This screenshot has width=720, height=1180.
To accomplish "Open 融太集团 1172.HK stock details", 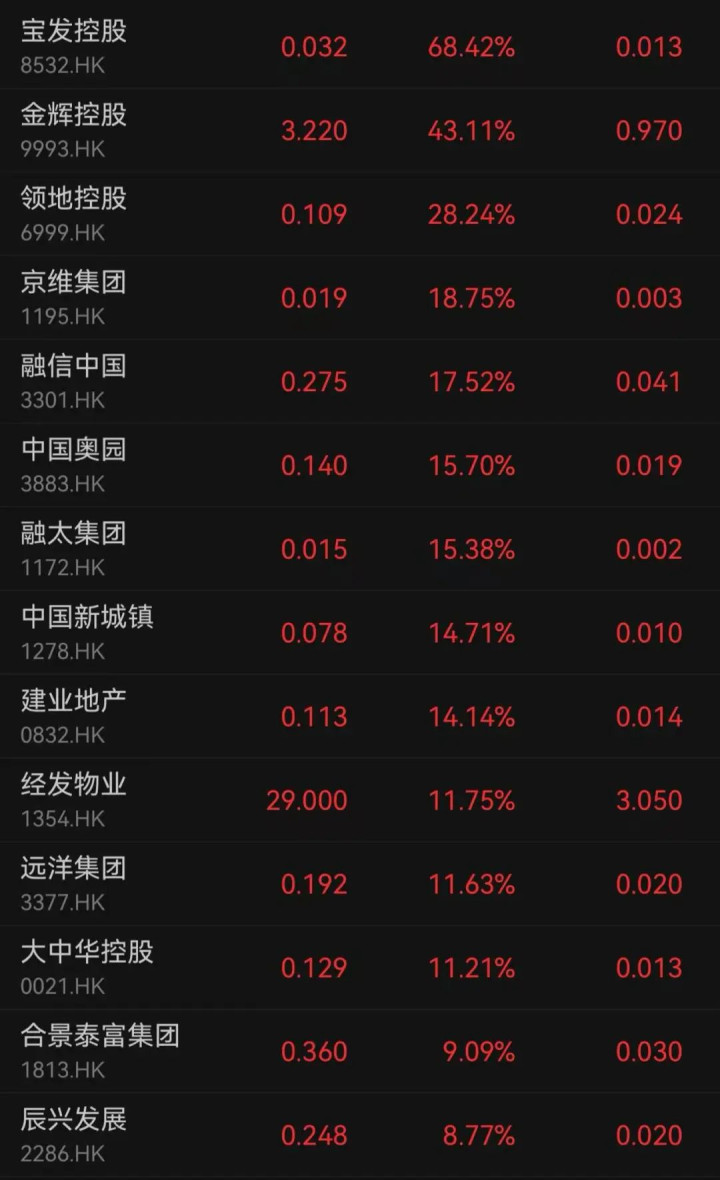I will (360, 549).
